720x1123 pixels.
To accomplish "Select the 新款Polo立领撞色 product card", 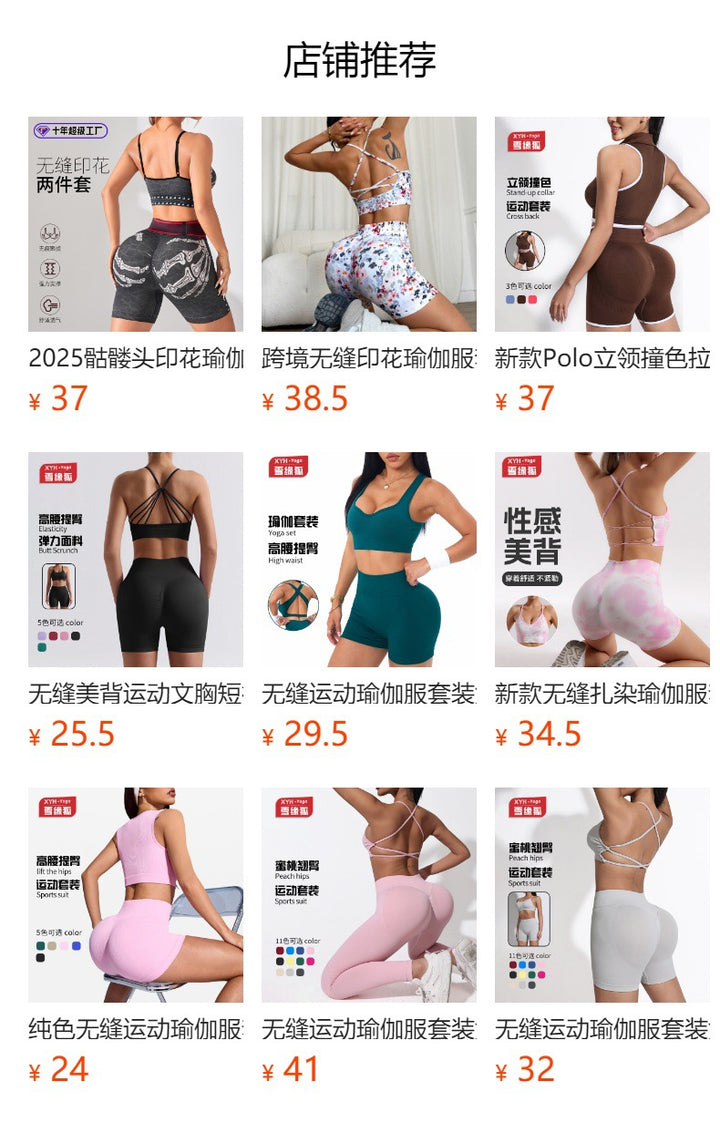I will [602, 224].
